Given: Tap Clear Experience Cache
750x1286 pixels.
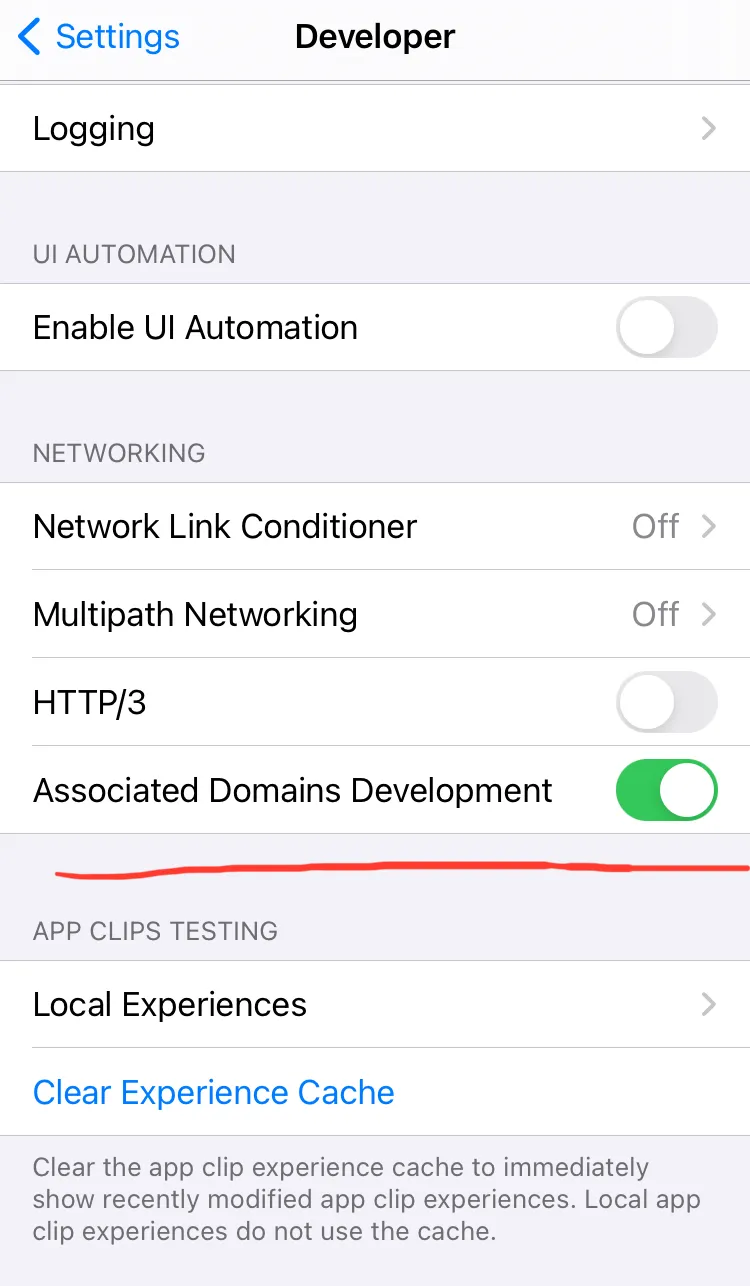Looking at the screenshot, I should coord(214,1092).
